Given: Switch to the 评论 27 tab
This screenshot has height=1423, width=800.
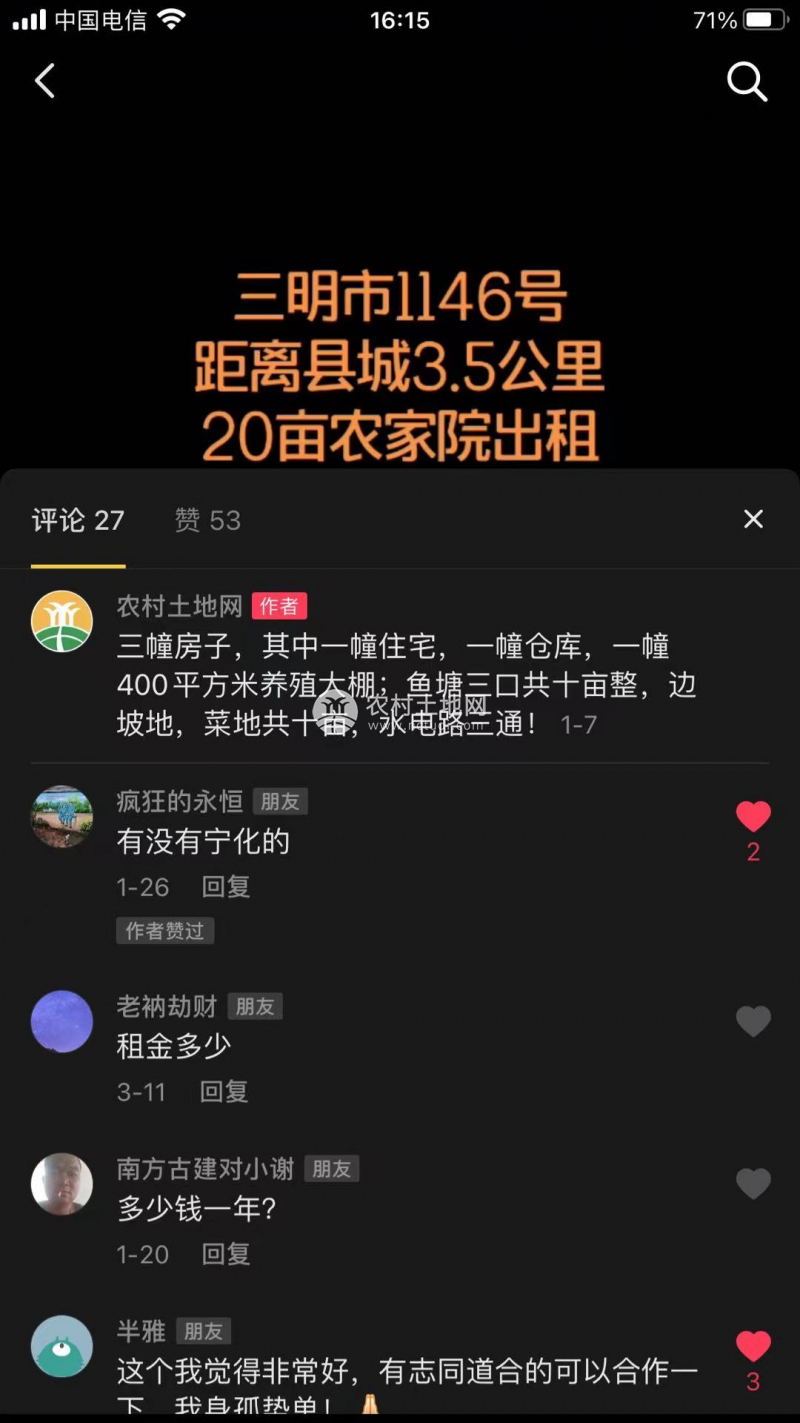Looking at the screenshot, I should point(78,520).
